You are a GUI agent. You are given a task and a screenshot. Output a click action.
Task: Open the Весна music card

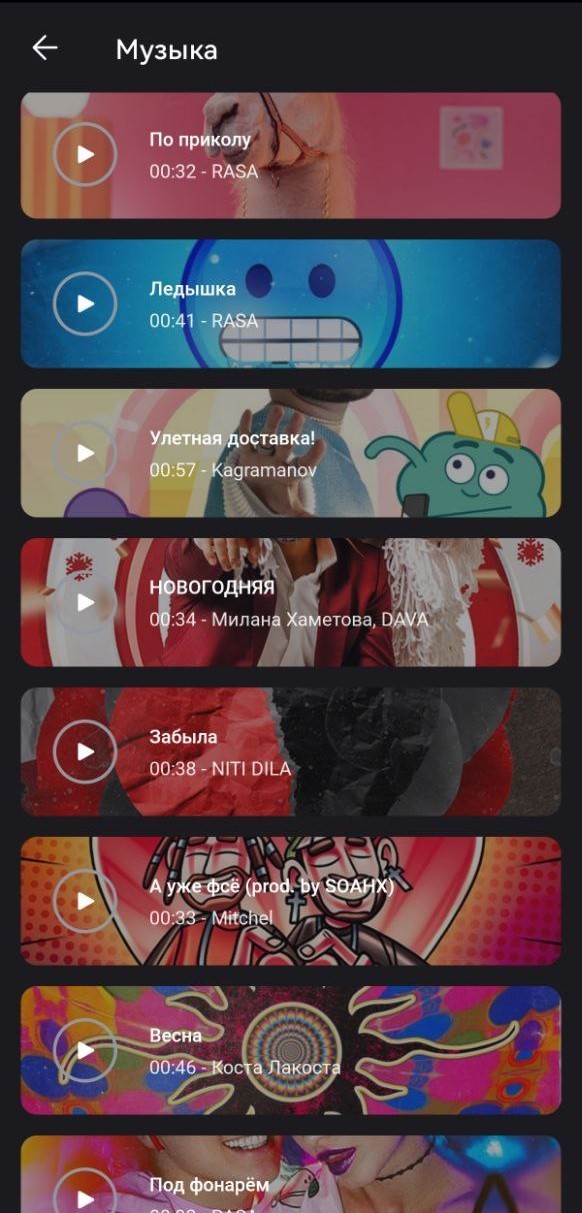tap(291, 1050)
